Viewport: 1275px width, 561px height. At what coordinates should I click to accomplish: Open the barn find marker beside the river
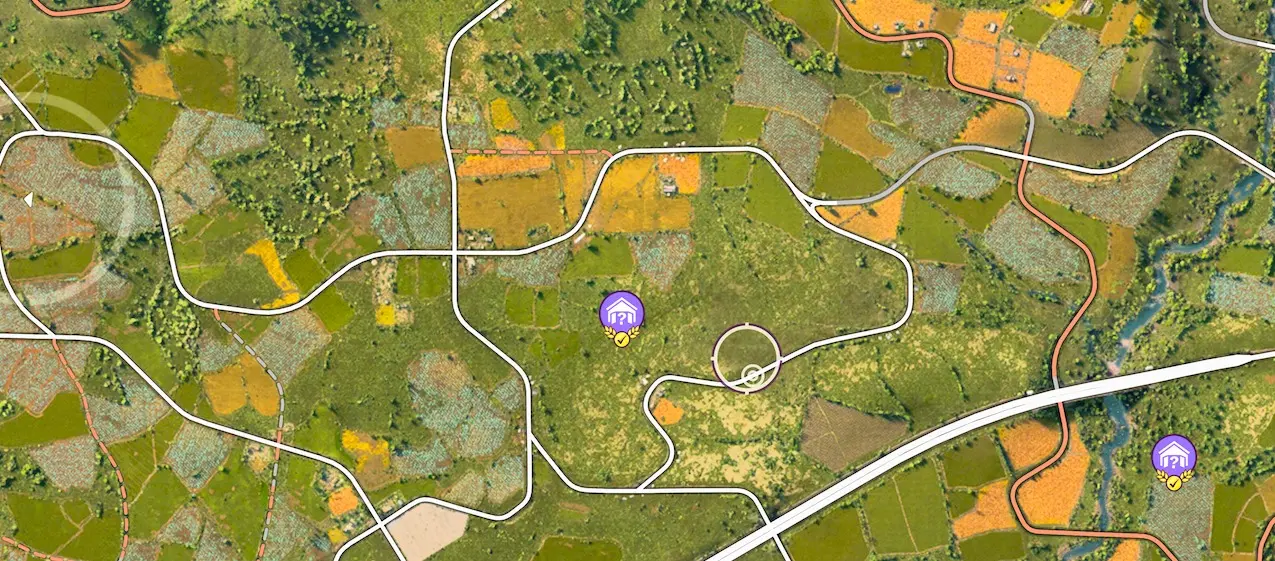pyautogui.click(x=1173, y=456)
